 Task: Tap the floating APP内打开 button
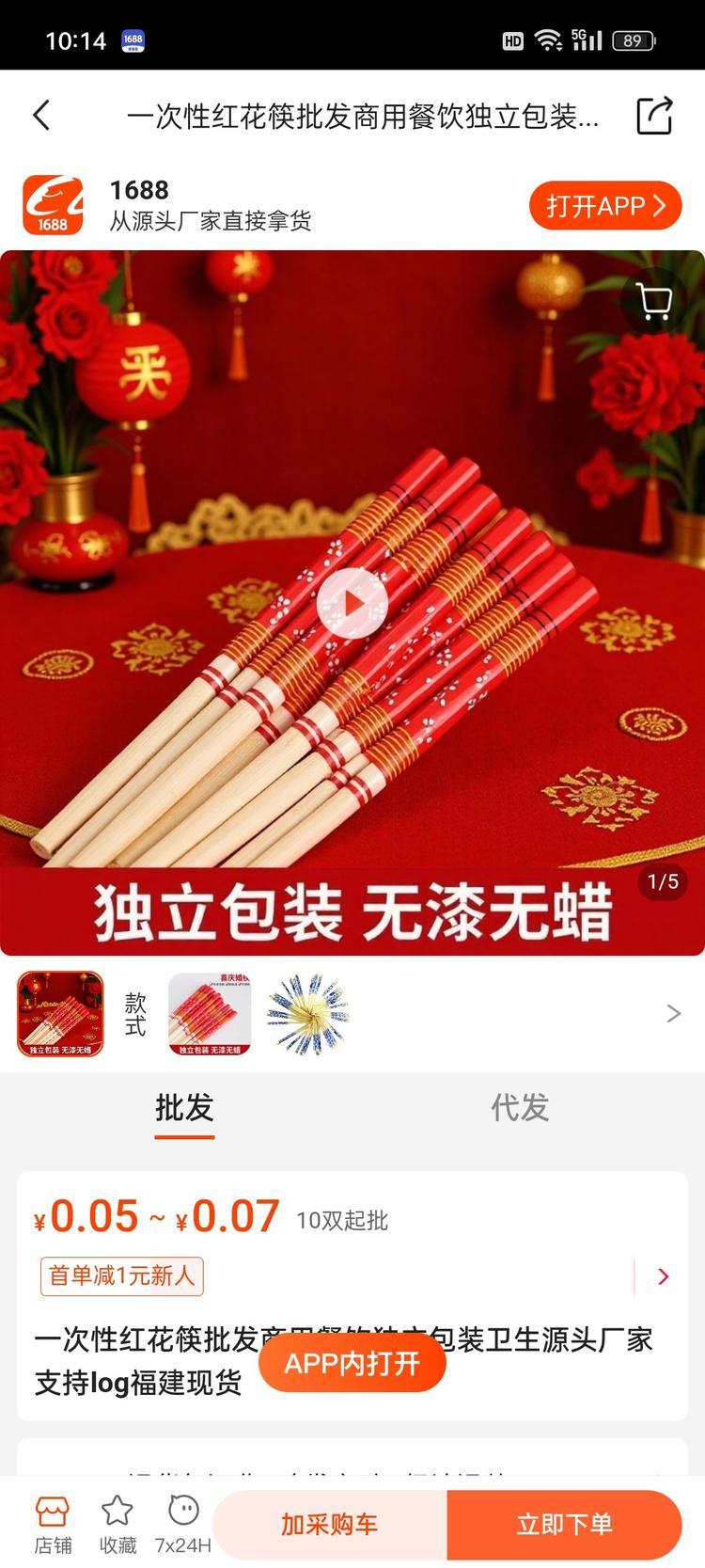click(352, 1364)
